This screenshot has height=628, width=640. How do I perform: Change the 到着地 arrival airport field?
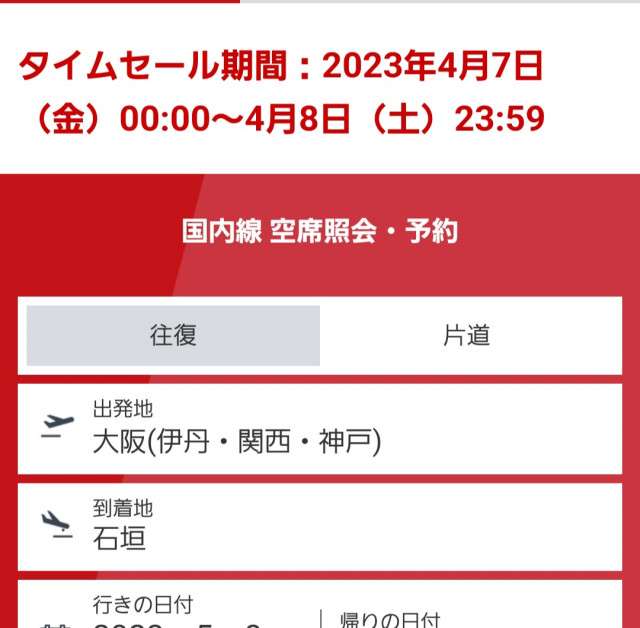coord(320,526)
